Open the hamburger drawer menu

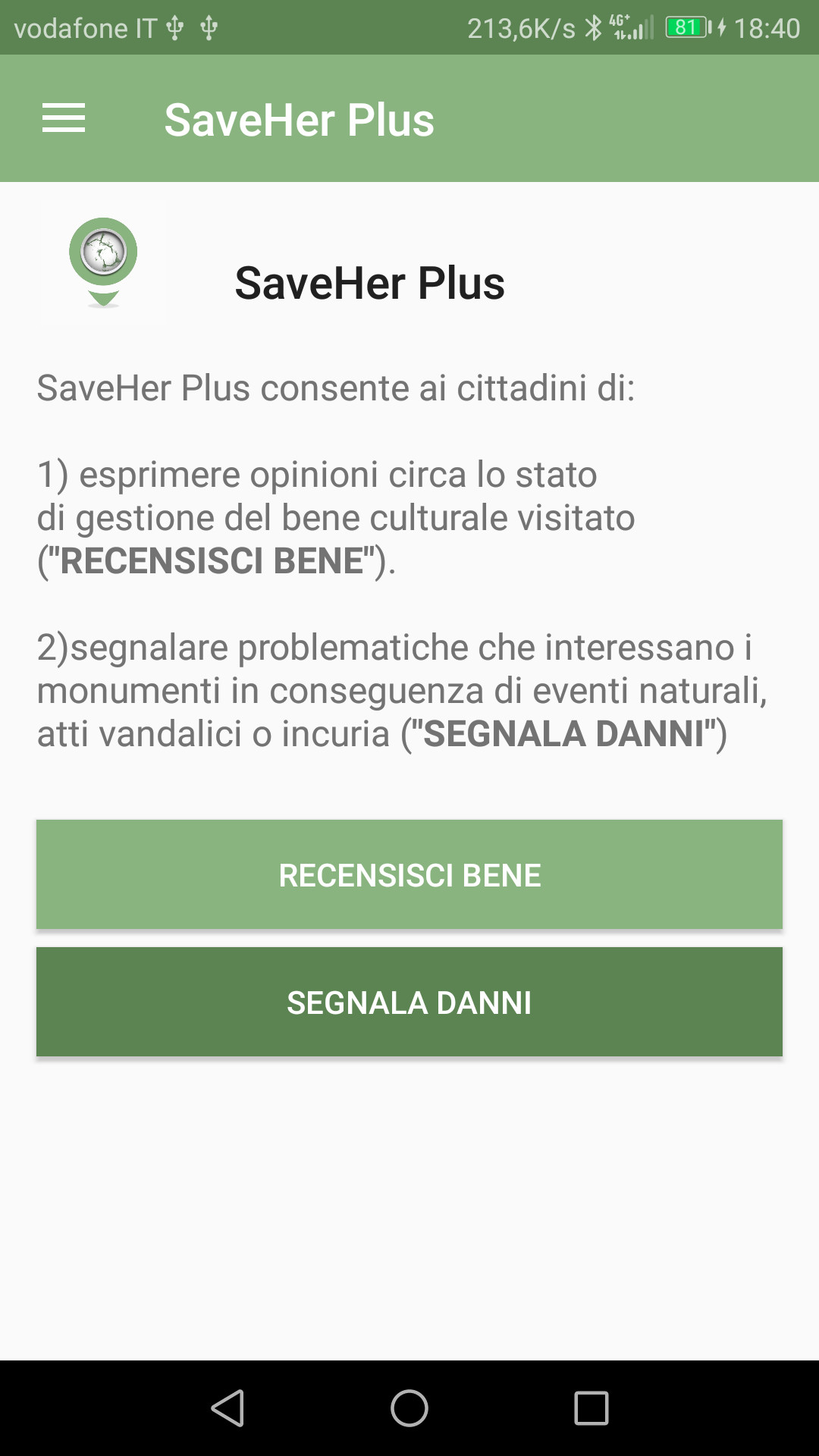pyautogui.click(x=64, y=118)
